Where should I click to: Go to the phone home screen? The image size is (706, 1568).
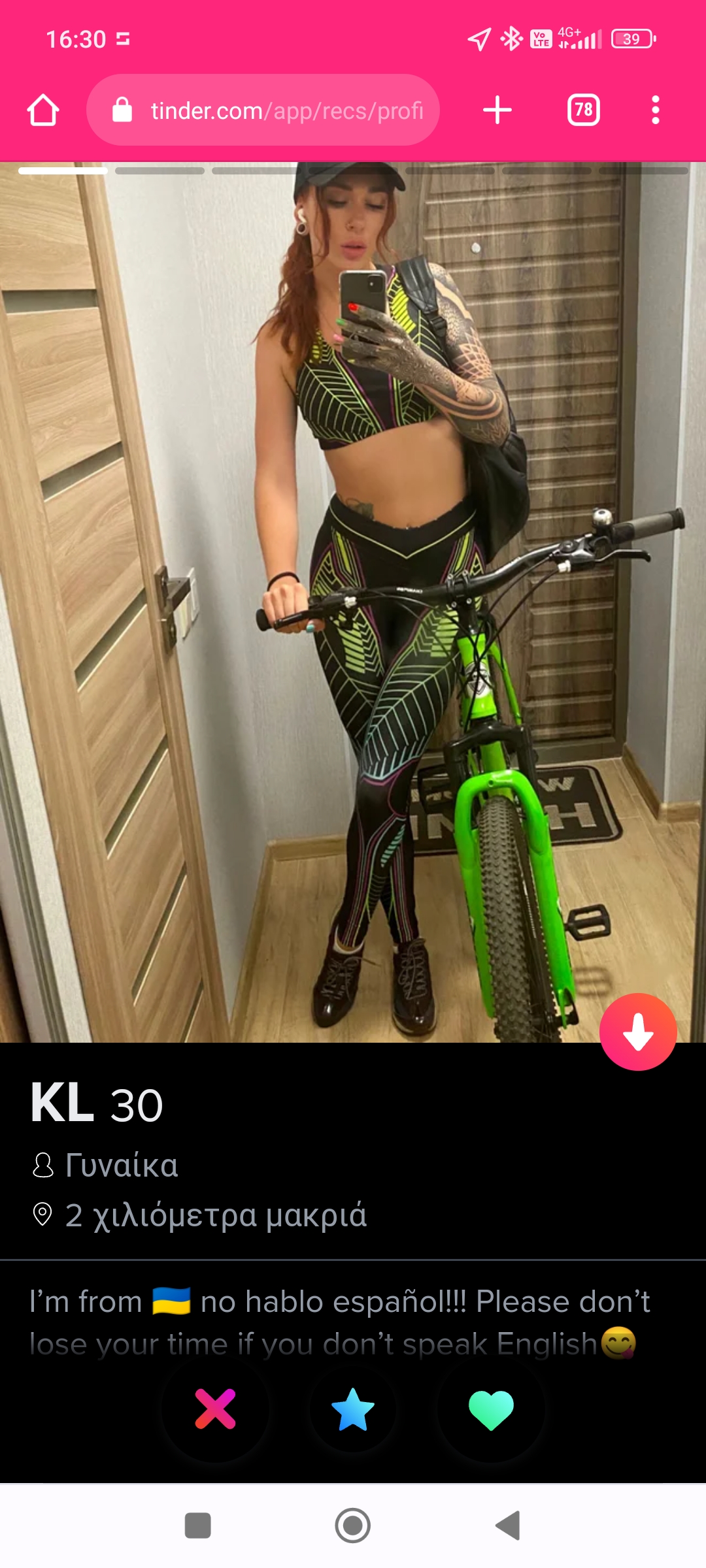(x=353, y=1526)
